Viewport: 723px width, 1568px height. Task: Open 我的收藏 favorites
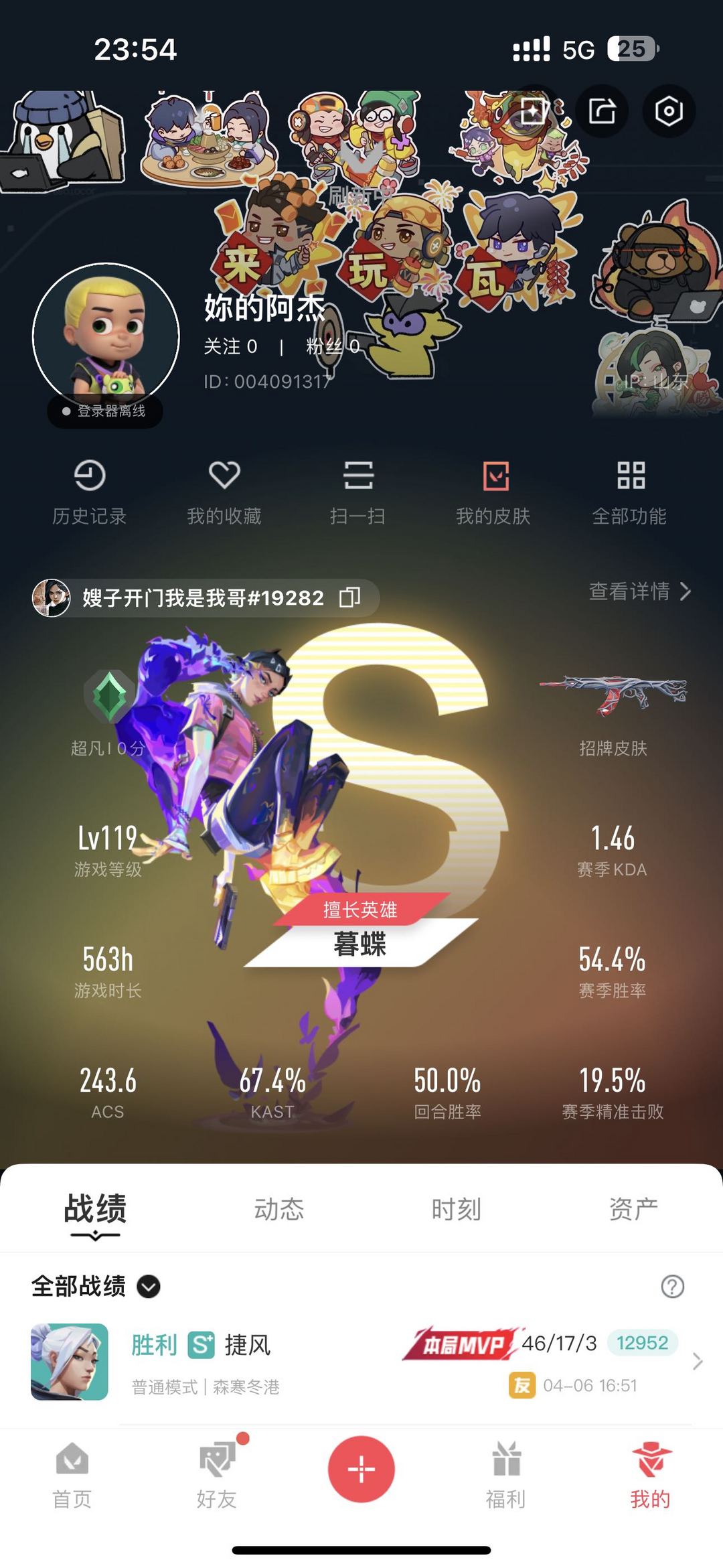224,492
